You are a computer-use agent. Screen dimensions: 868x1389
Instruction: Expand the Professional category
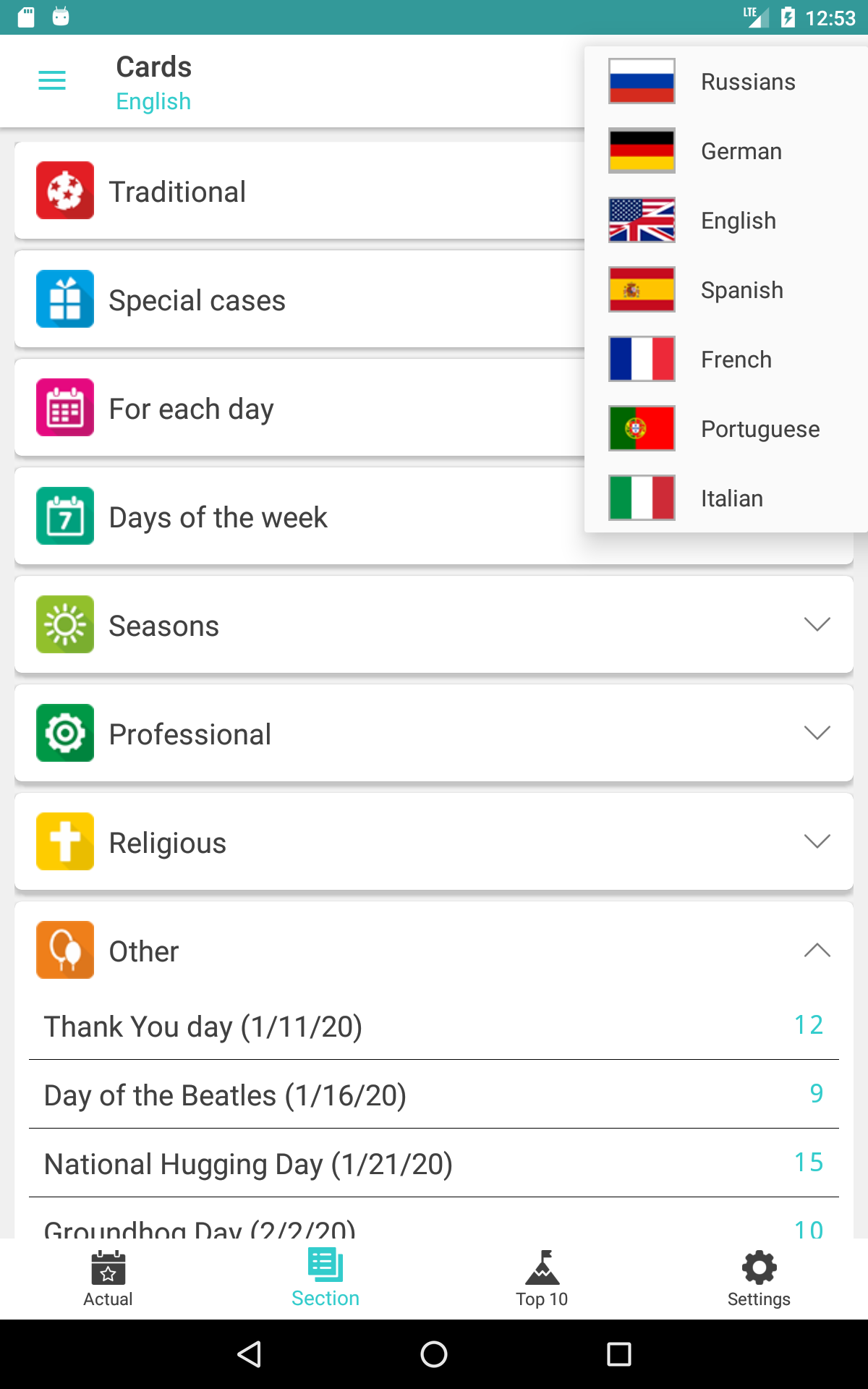[434, 733]
